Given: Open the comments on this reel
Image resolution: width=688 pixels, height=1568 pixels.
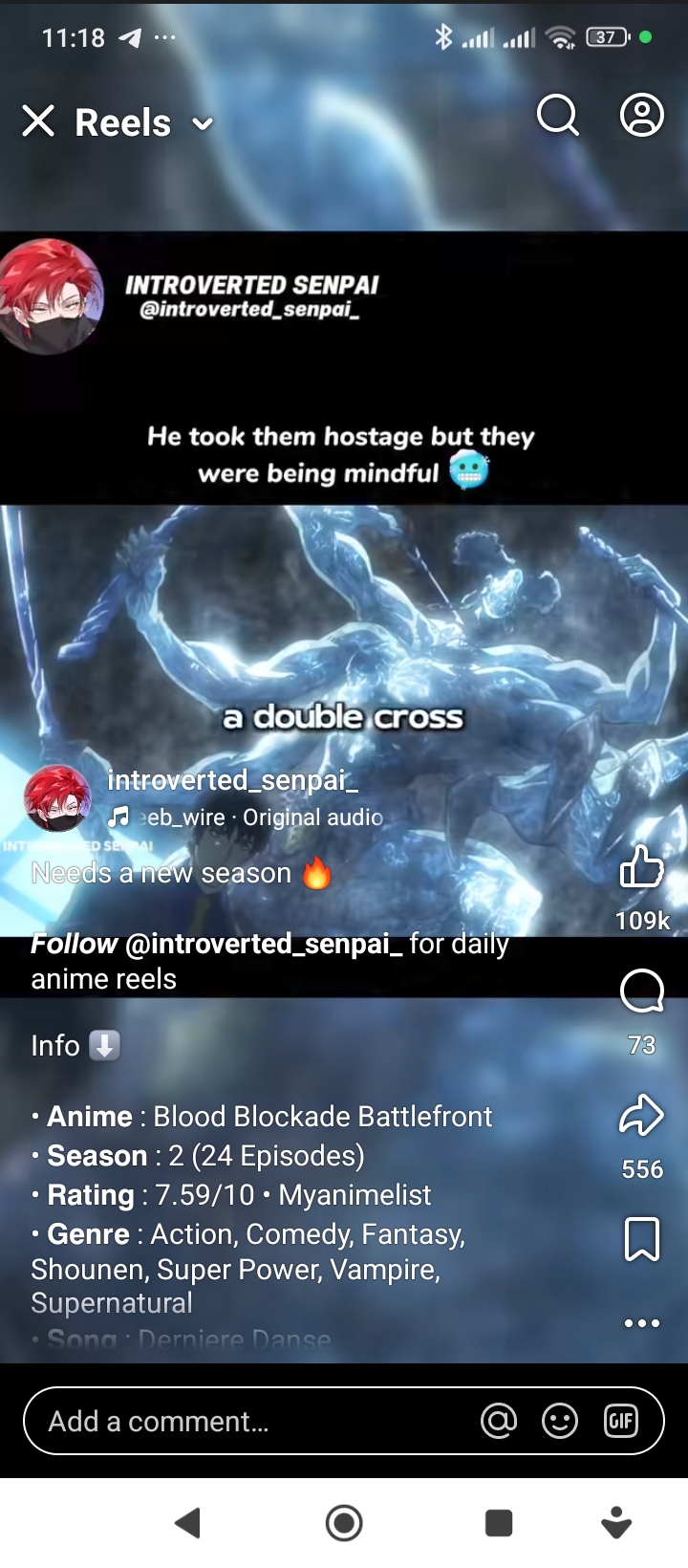Looking at the screenshot, I should click(x=642, y=991).
